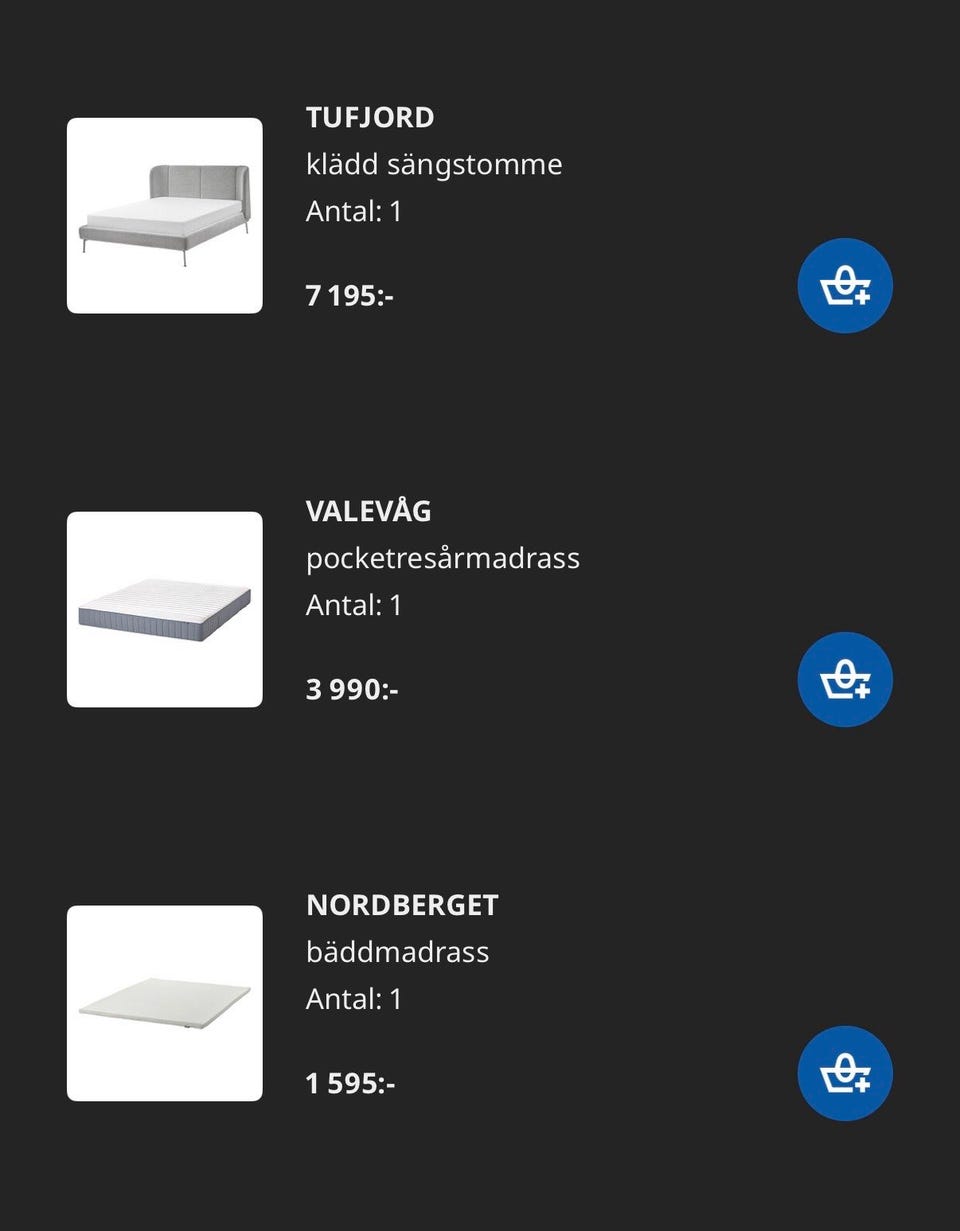The height and width of the screenshot is (1231, 960).
Task: Click the basket icon next to TUFJORD price
Action: 845,285
